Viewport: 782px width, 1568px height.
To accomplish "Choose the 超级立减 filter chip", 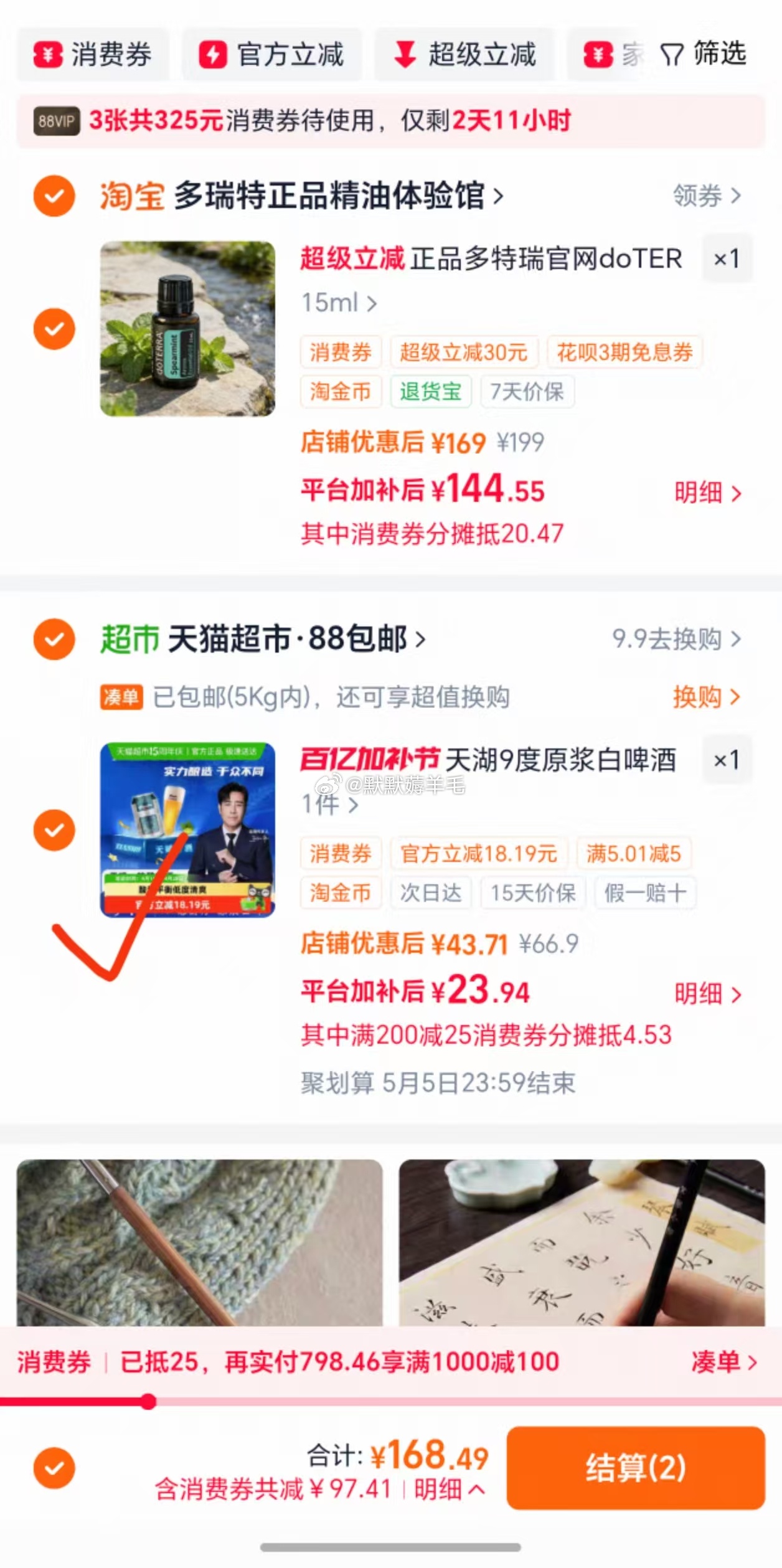I will tap(464, 55).
